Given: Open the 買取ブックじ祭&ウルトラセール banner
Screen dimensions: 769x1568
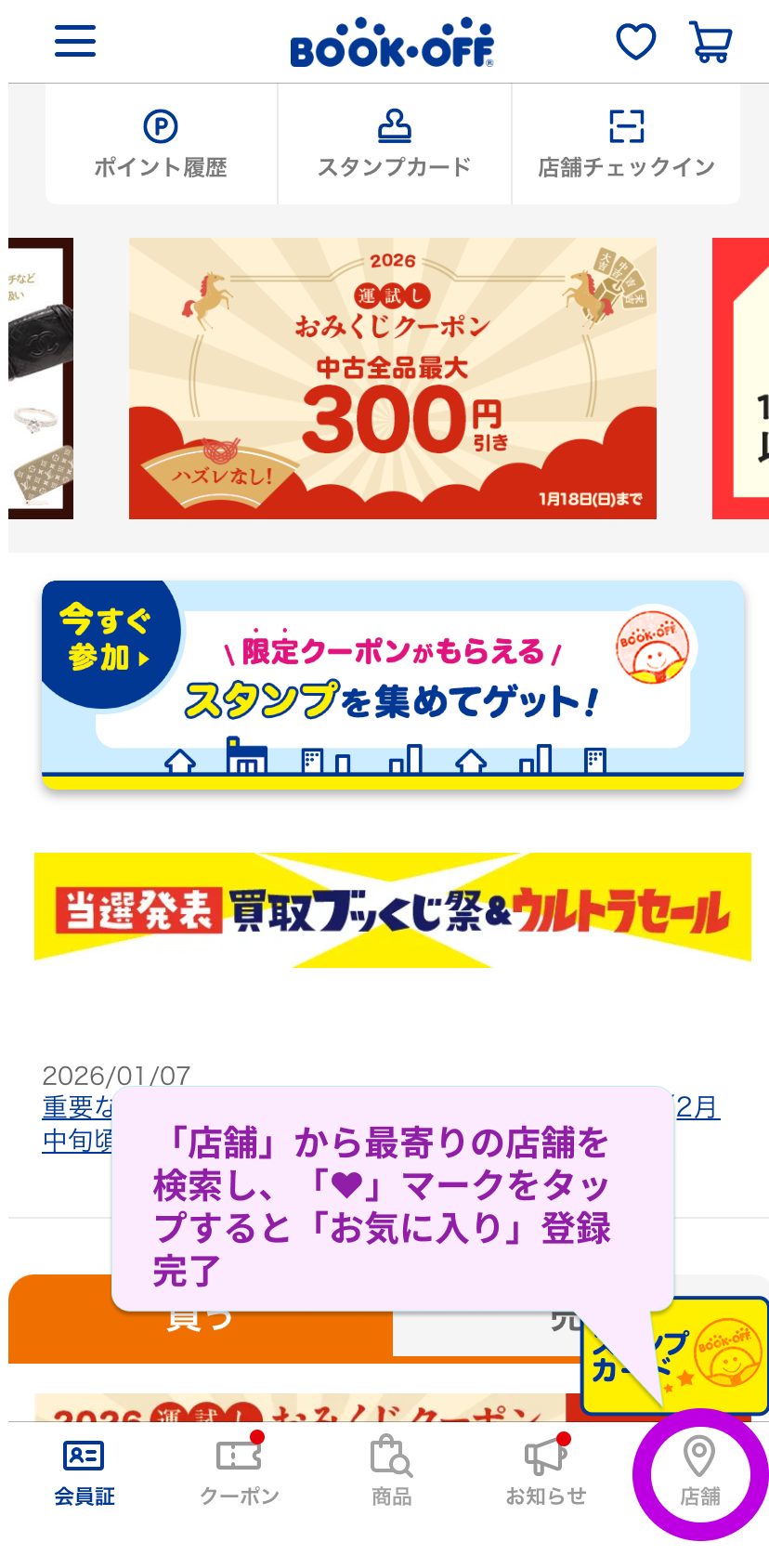Looking at the screenshot, I should click(393, 910).
